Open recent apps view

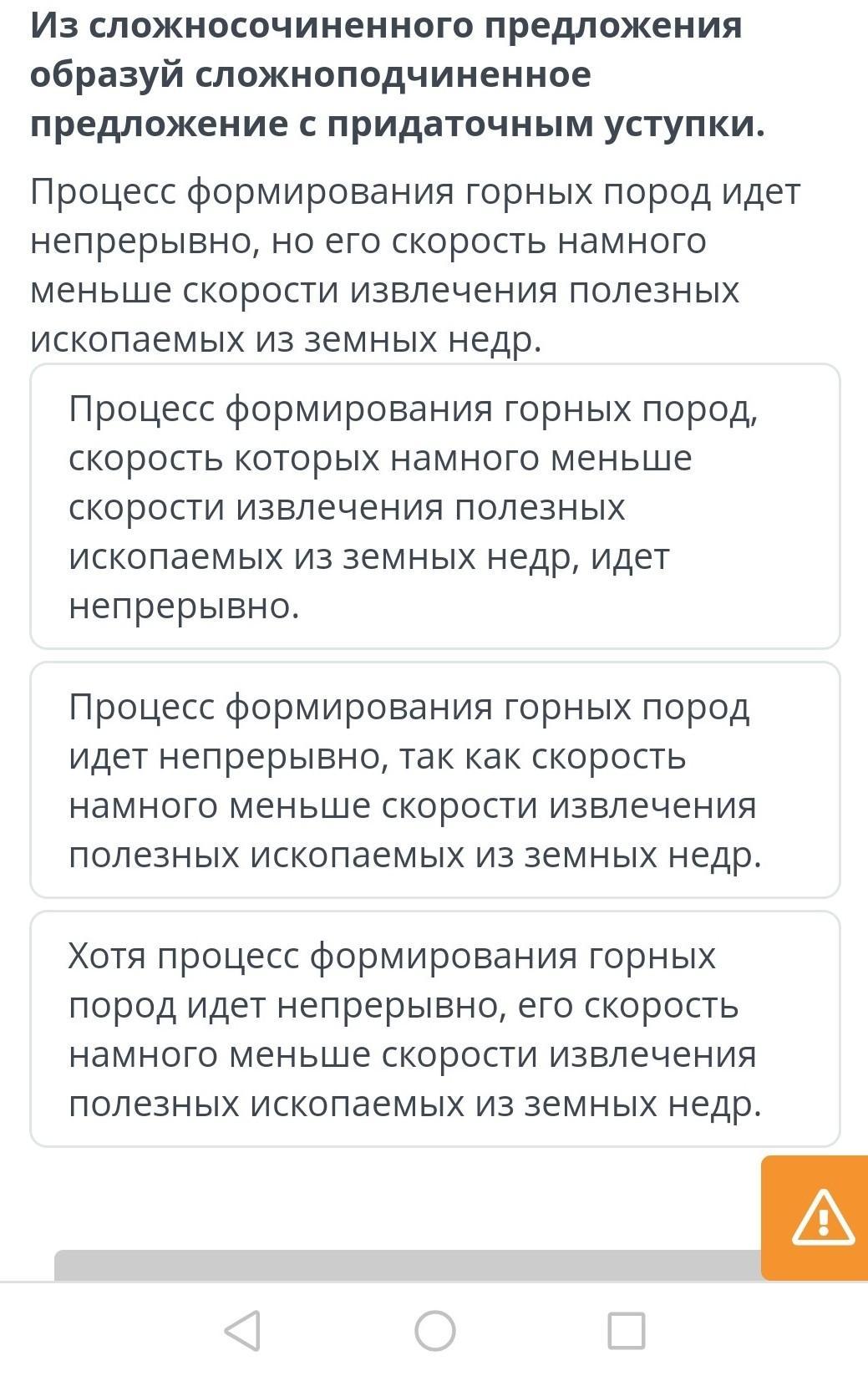[626, 1330]
